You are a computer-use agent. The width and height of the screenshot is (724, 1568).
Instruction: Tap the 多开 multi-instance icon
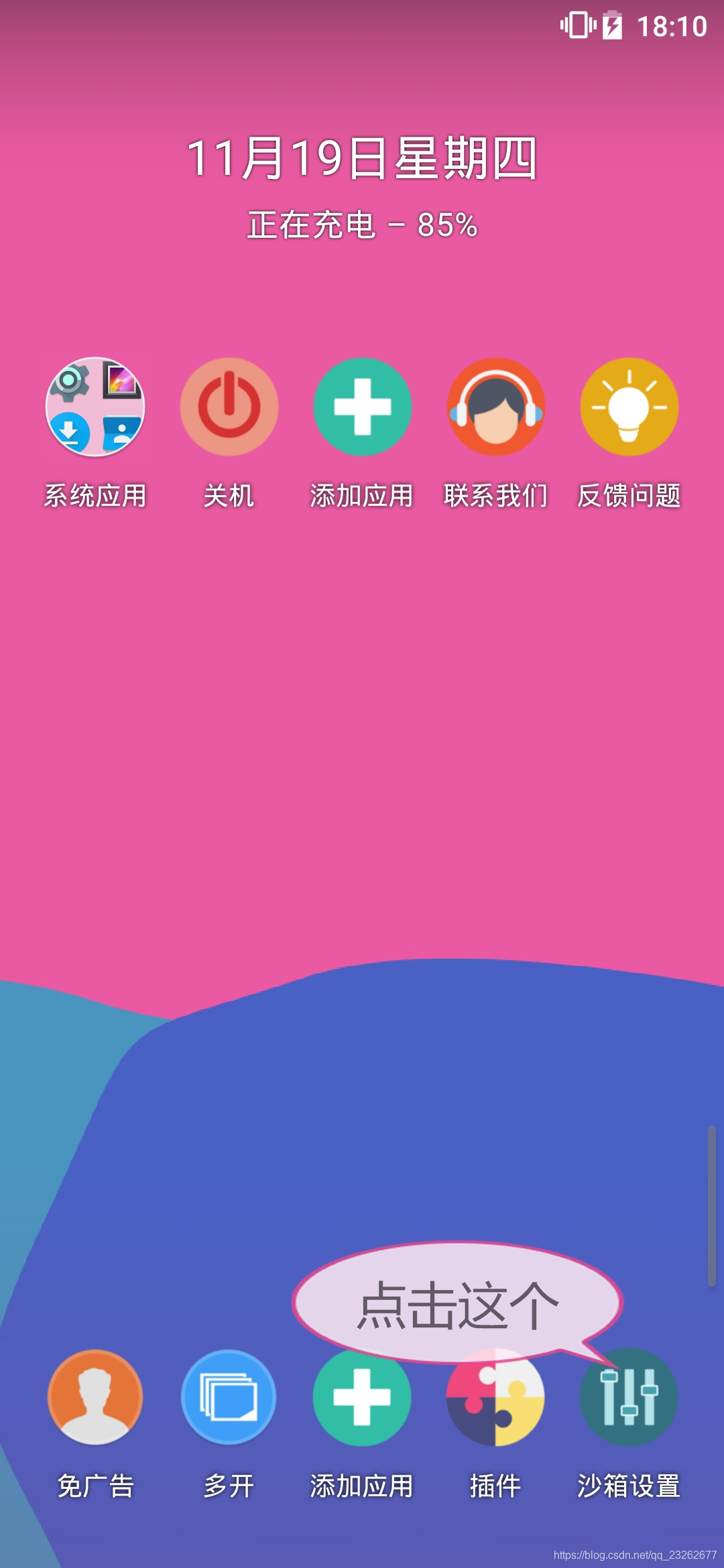tap(229, 1398)
